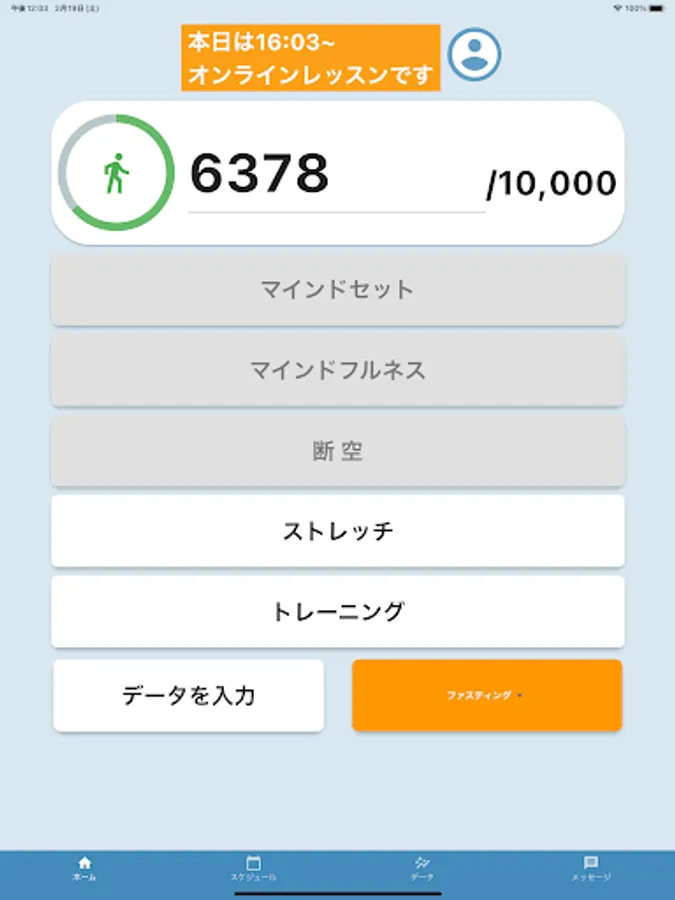Switch to the スケジュール tab
The image size is (675, 900).
pyautogui.click(x=253, y=868)
